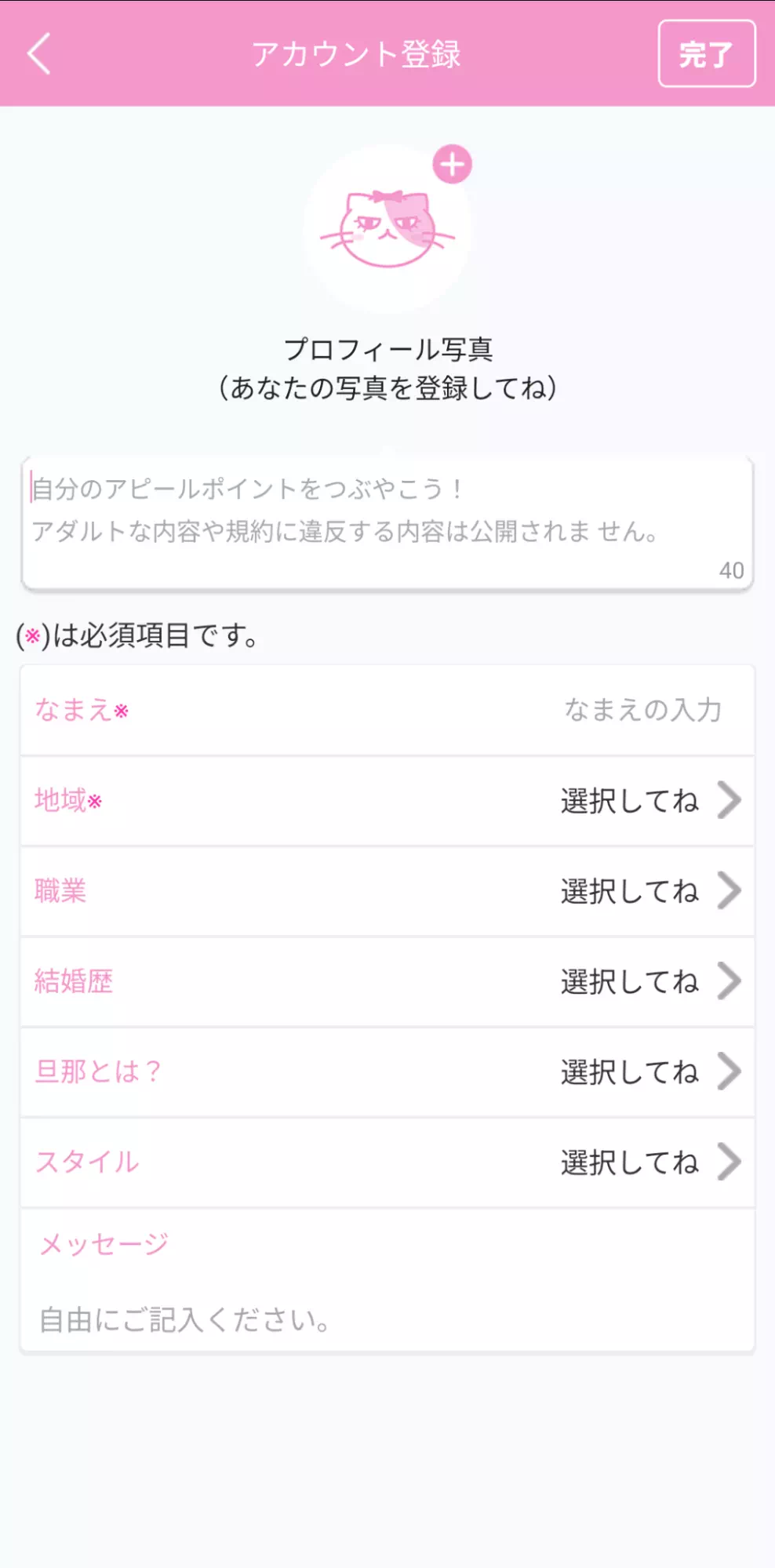Tap the chevron next to 結婚歴

pyautogui.click(x=730, y=981)
